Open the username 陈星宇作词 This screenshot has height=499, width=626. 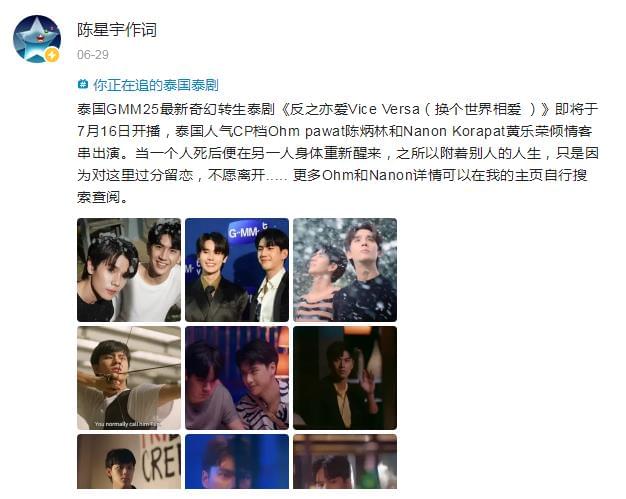(117, 30)
